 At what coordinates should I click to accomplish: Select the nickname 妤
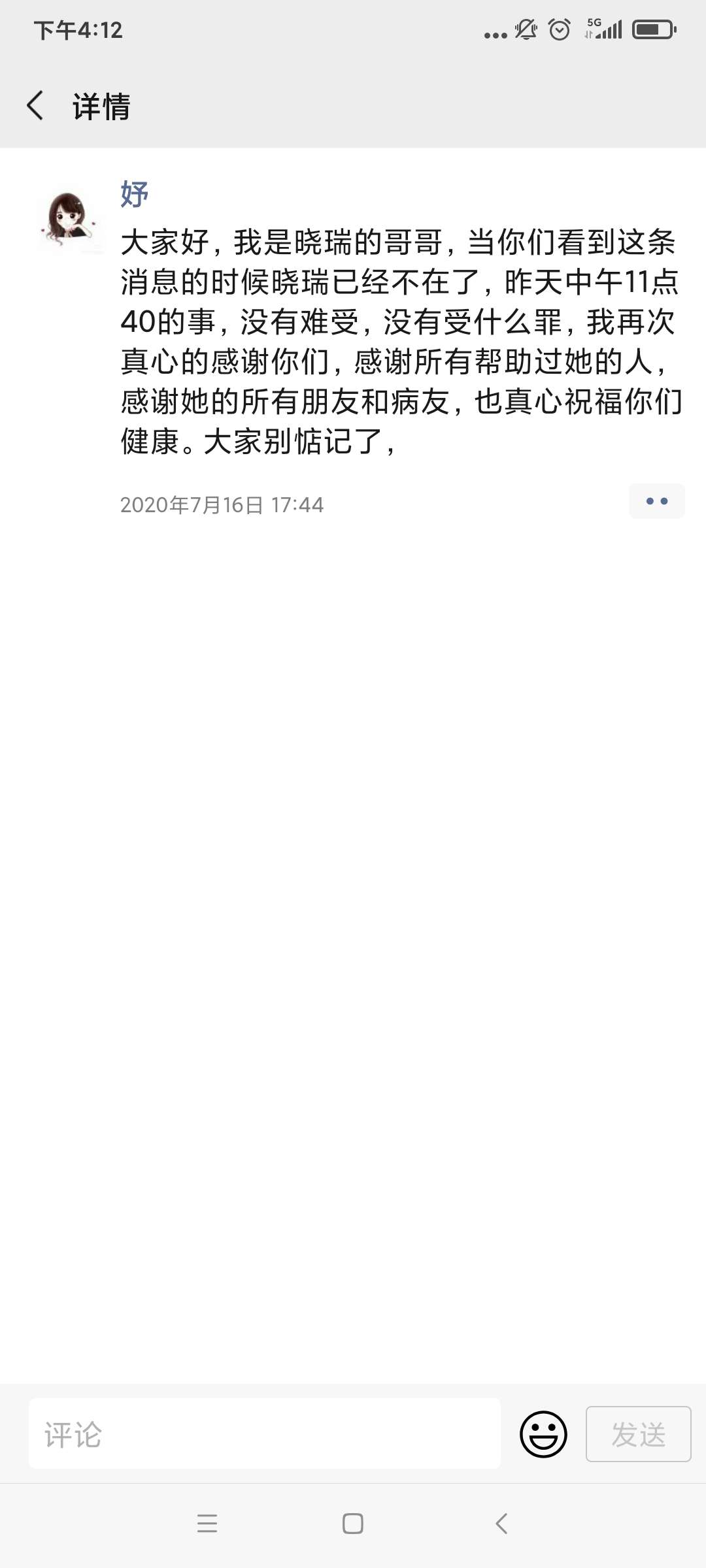pyautogui.click(x=134, y=194)
